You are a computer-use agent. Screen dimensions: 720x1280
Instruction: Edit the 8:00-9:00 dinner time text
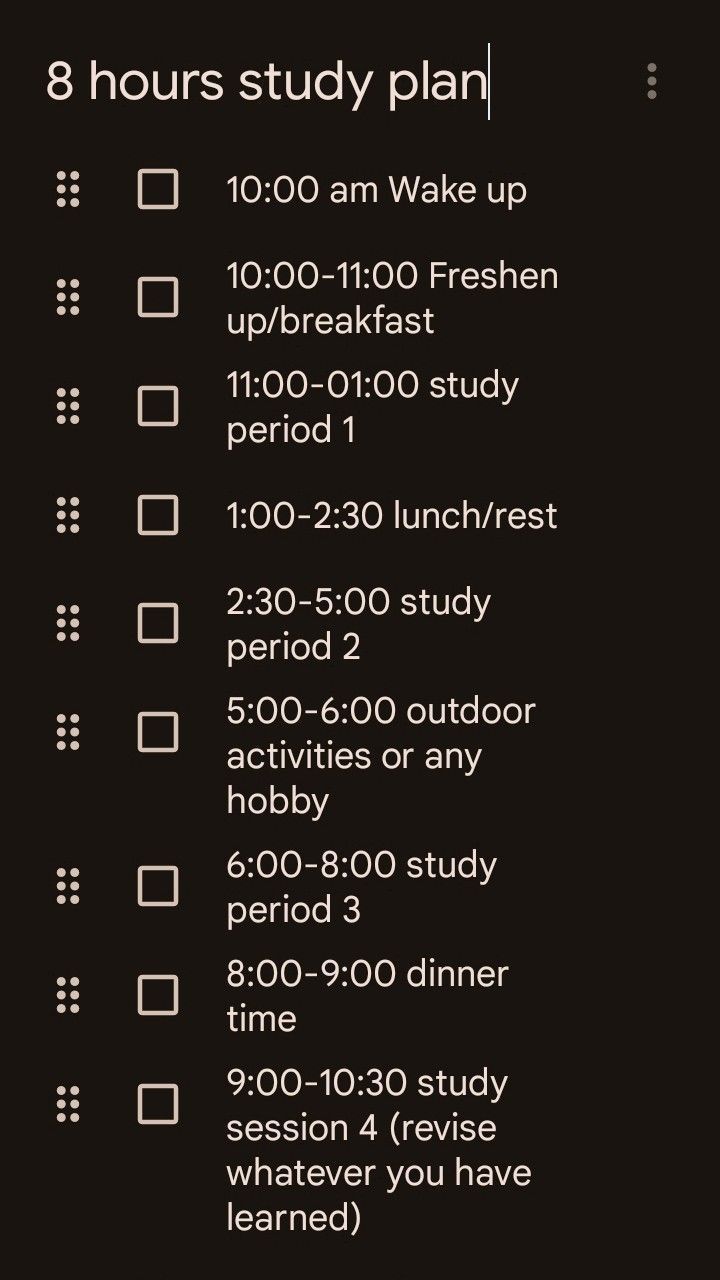point(367,995)
